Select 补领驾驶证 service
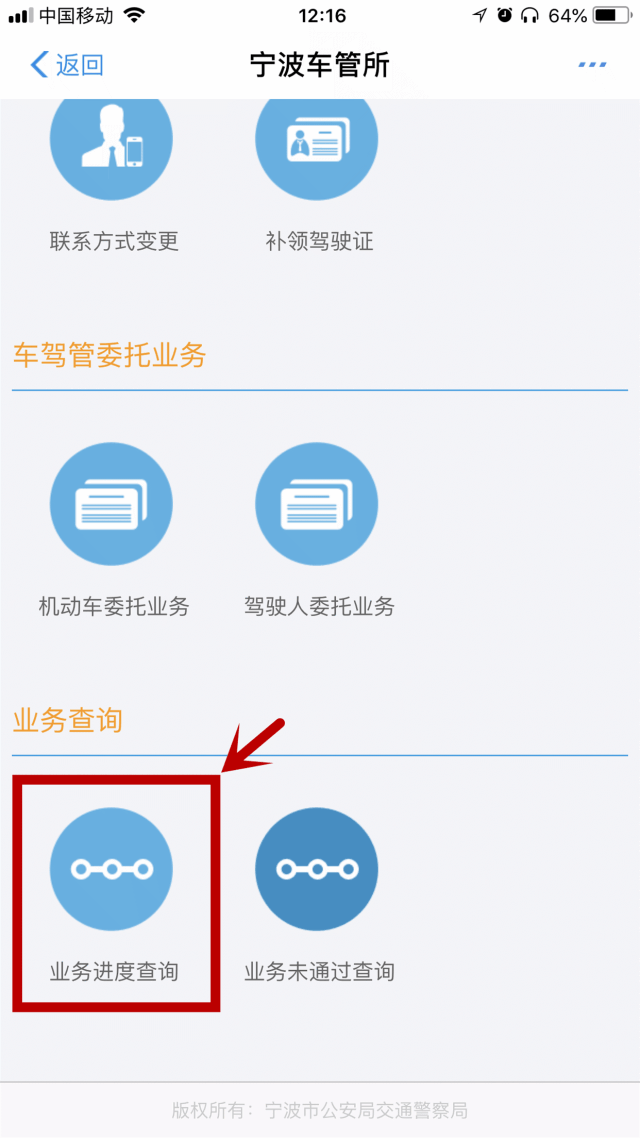 [317, 150]
